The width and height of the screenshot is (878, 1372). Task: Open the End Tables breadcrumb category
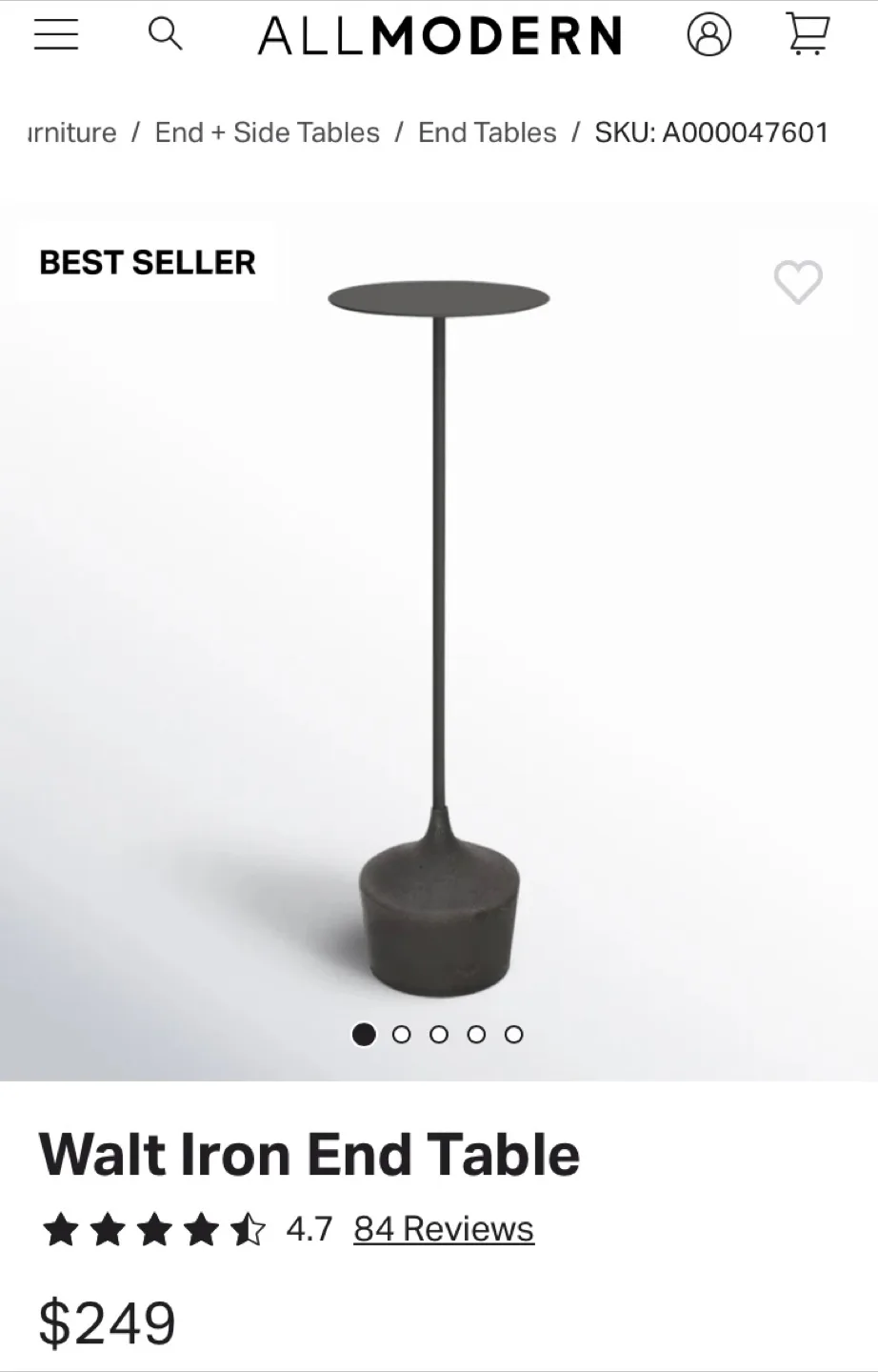coord(485,132)
